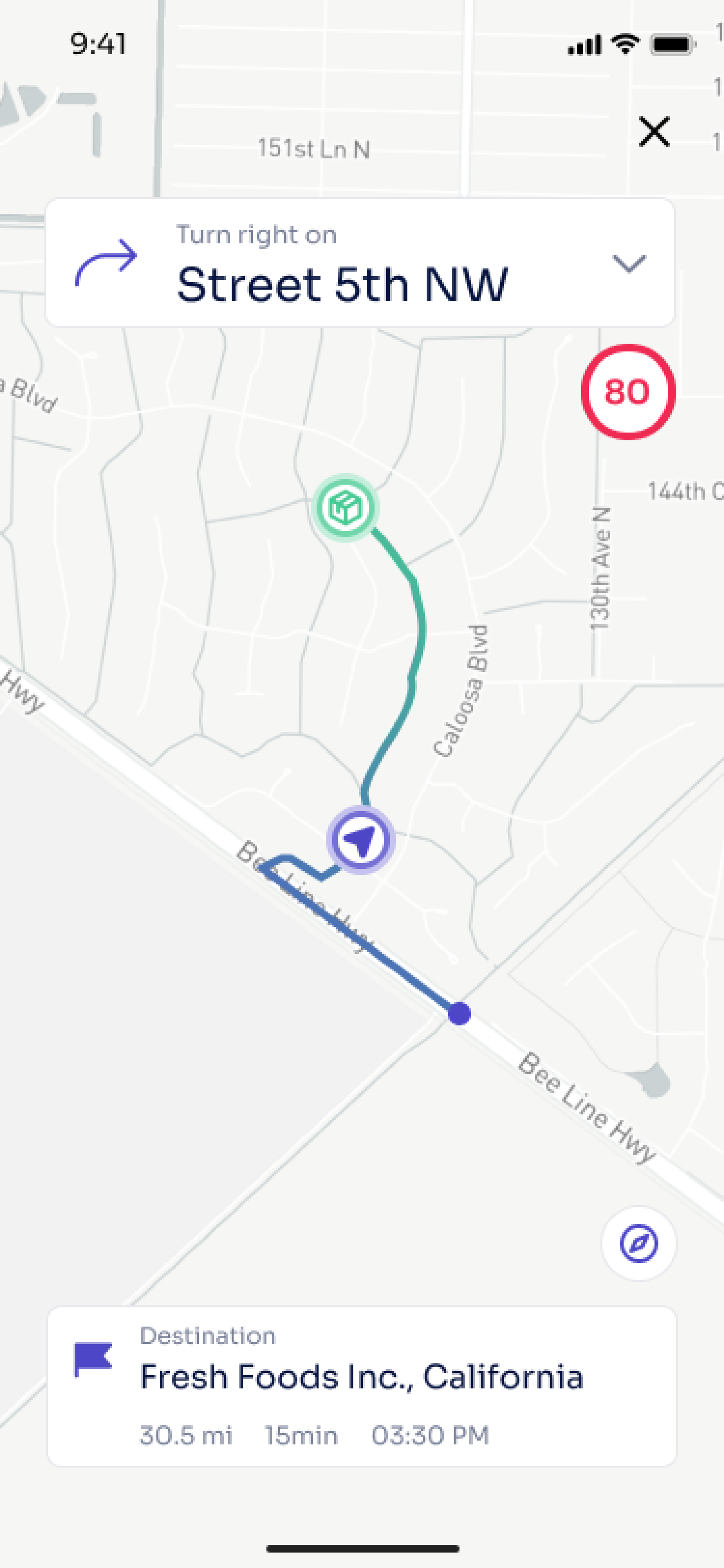Tap the compass recenter button
724x1568 pixels.
pos(638,1243)
